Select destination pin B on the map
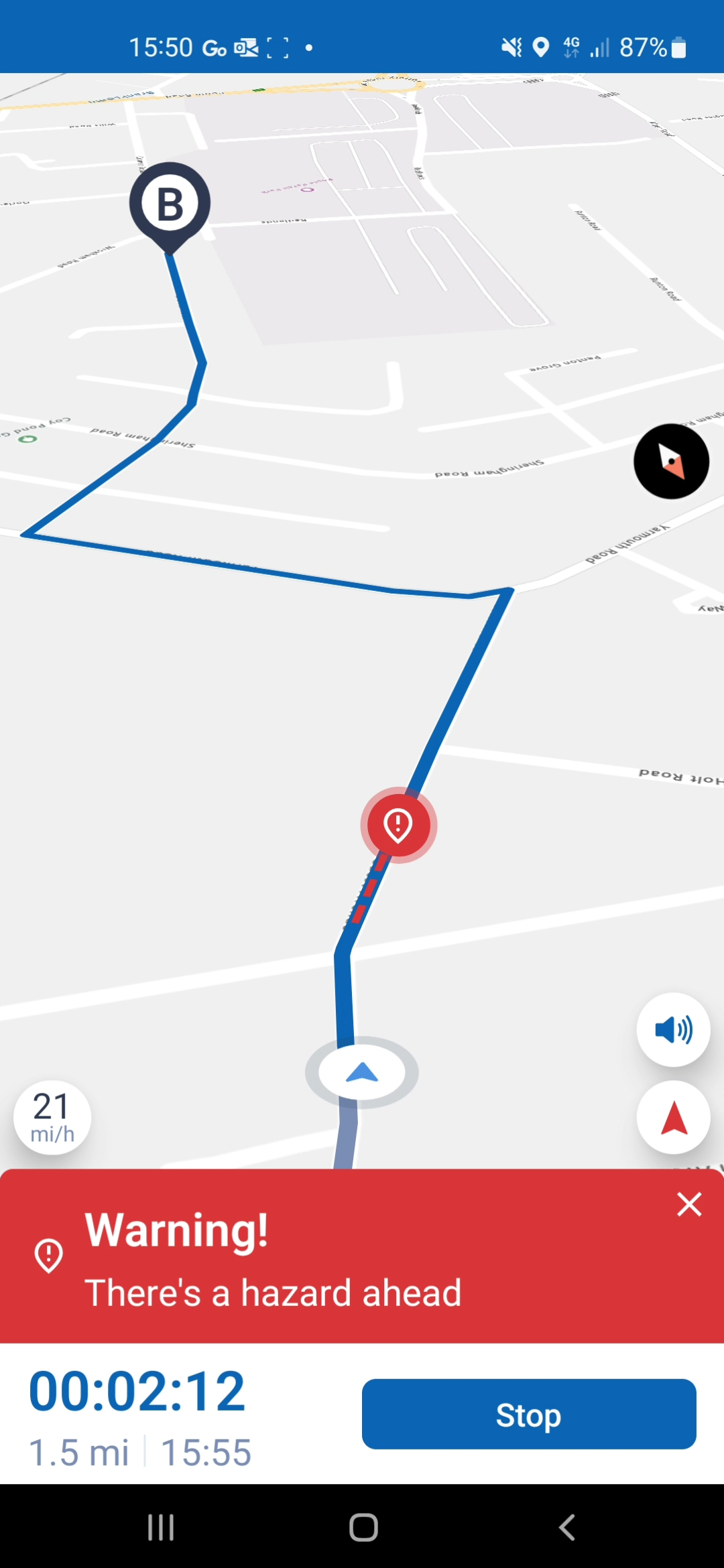Viewport: 724px width, 1568px height. (x=170, y=204)
